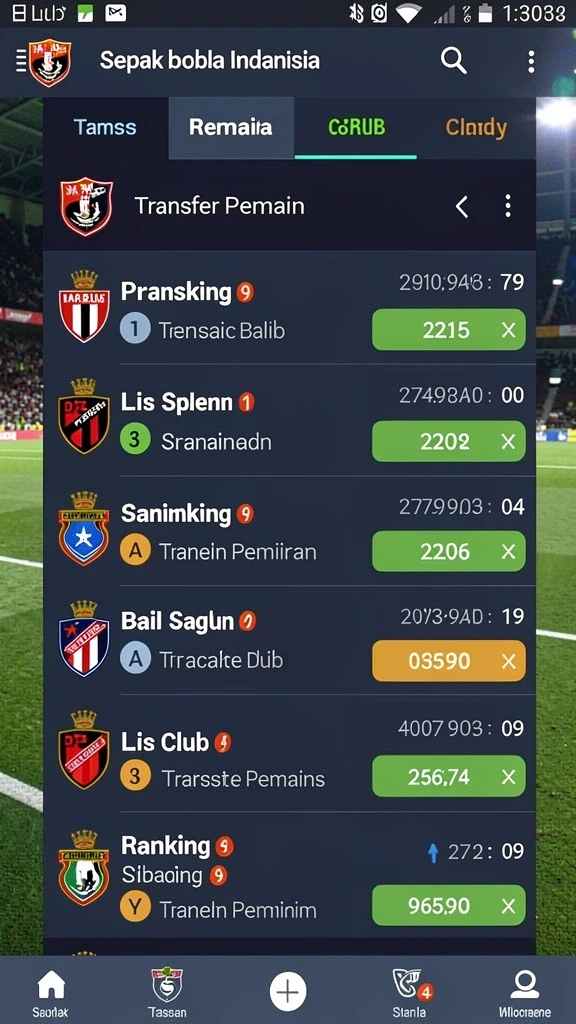Tap the green 2215 button

pos(449,330)
